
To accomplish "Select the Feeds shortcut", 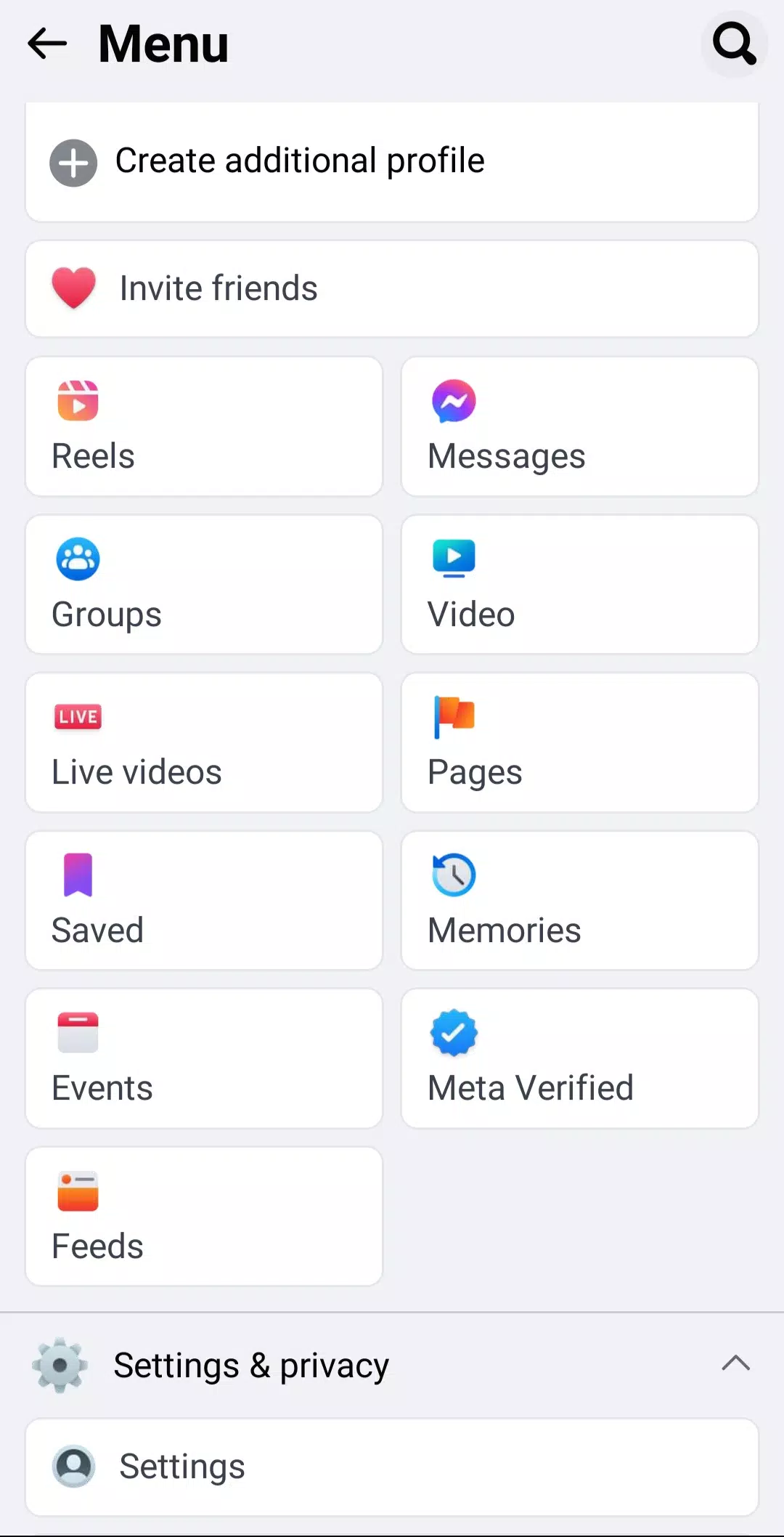I will coord(204,1217).
